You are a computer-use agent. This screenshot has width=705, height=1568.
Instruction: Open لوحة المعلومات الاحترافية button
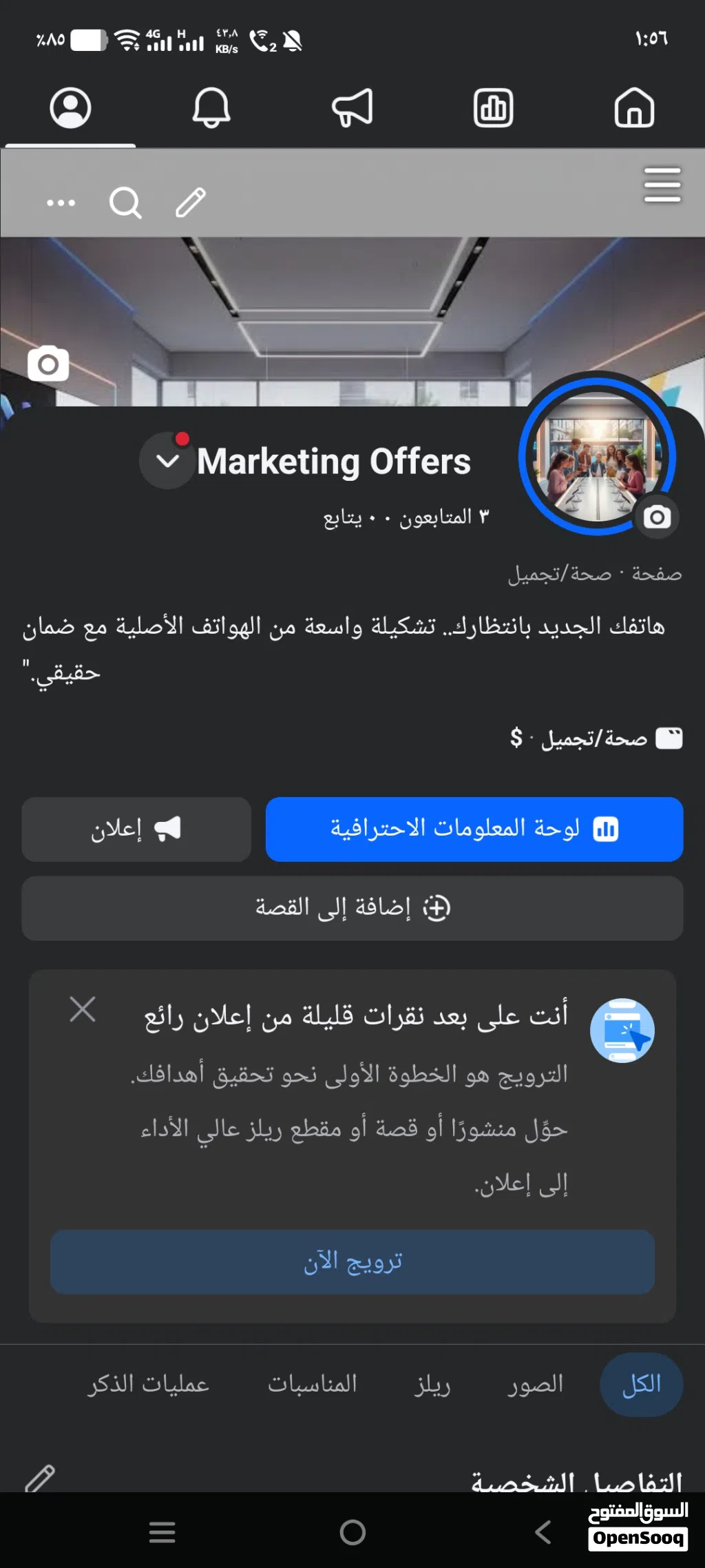474,829
